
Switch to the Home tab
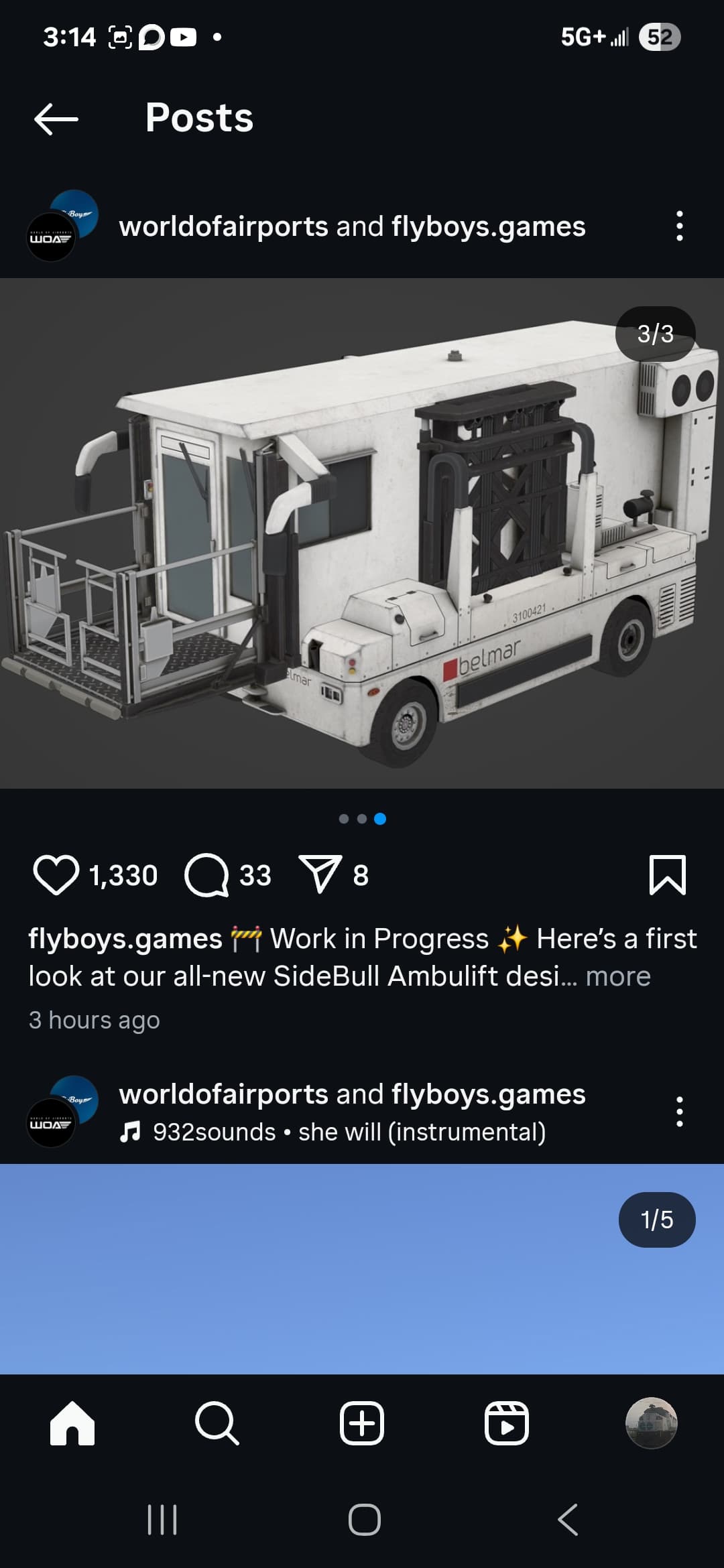[72, 1423]
